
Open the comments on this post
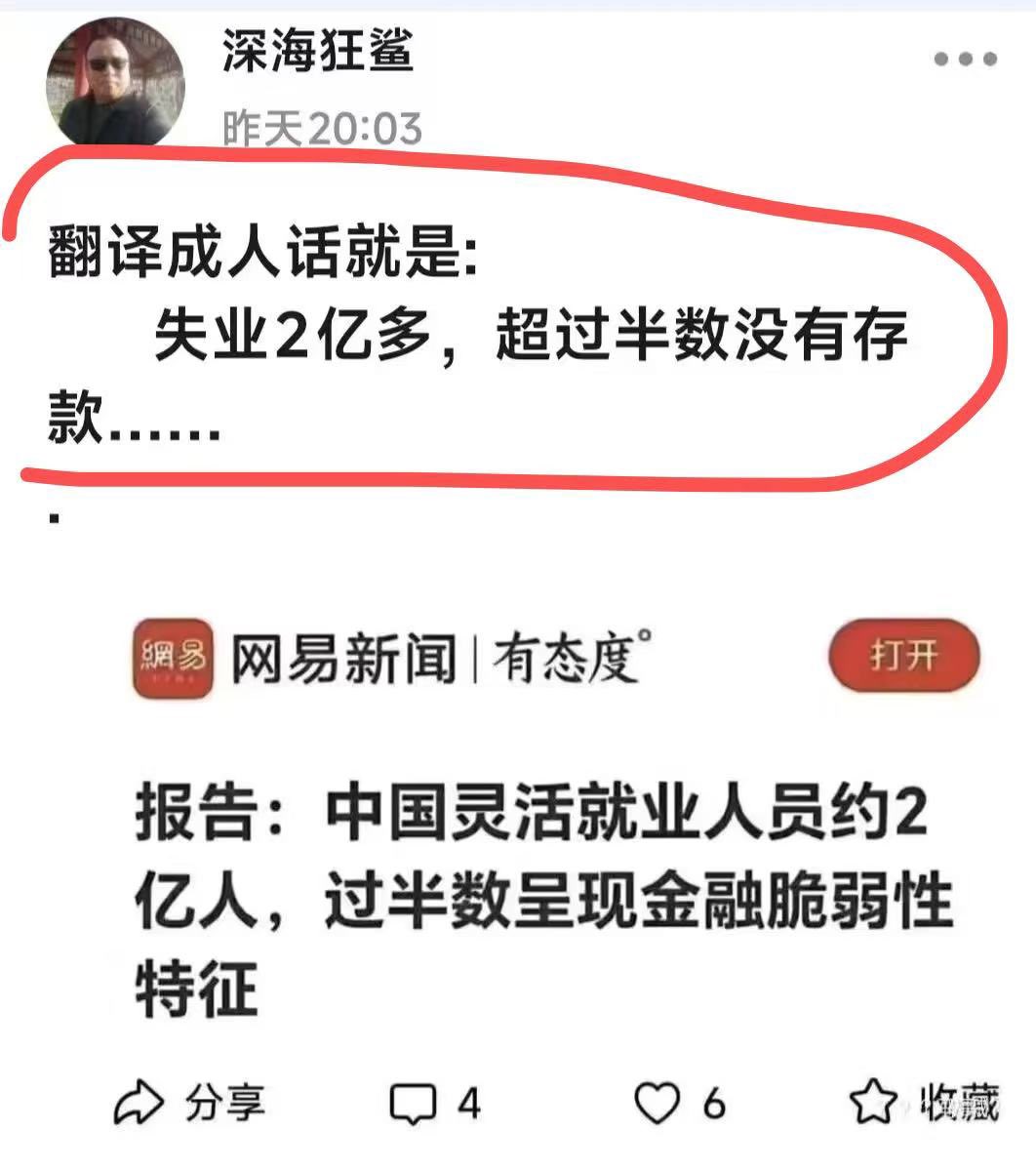[x=435, y=1104]
